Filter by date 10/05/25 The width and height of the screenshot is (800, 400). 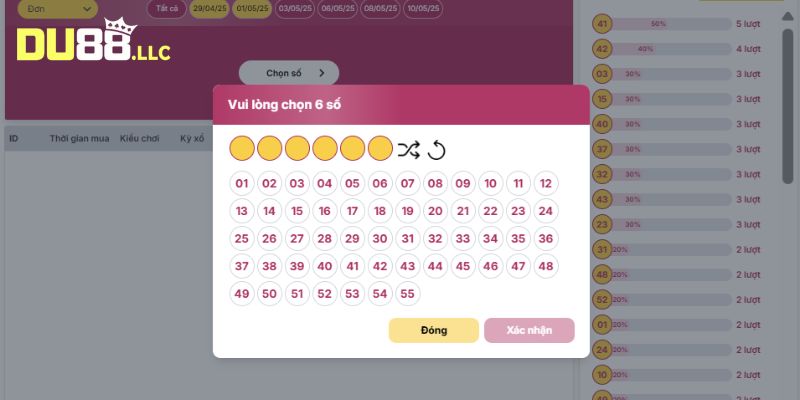point(423,9)
